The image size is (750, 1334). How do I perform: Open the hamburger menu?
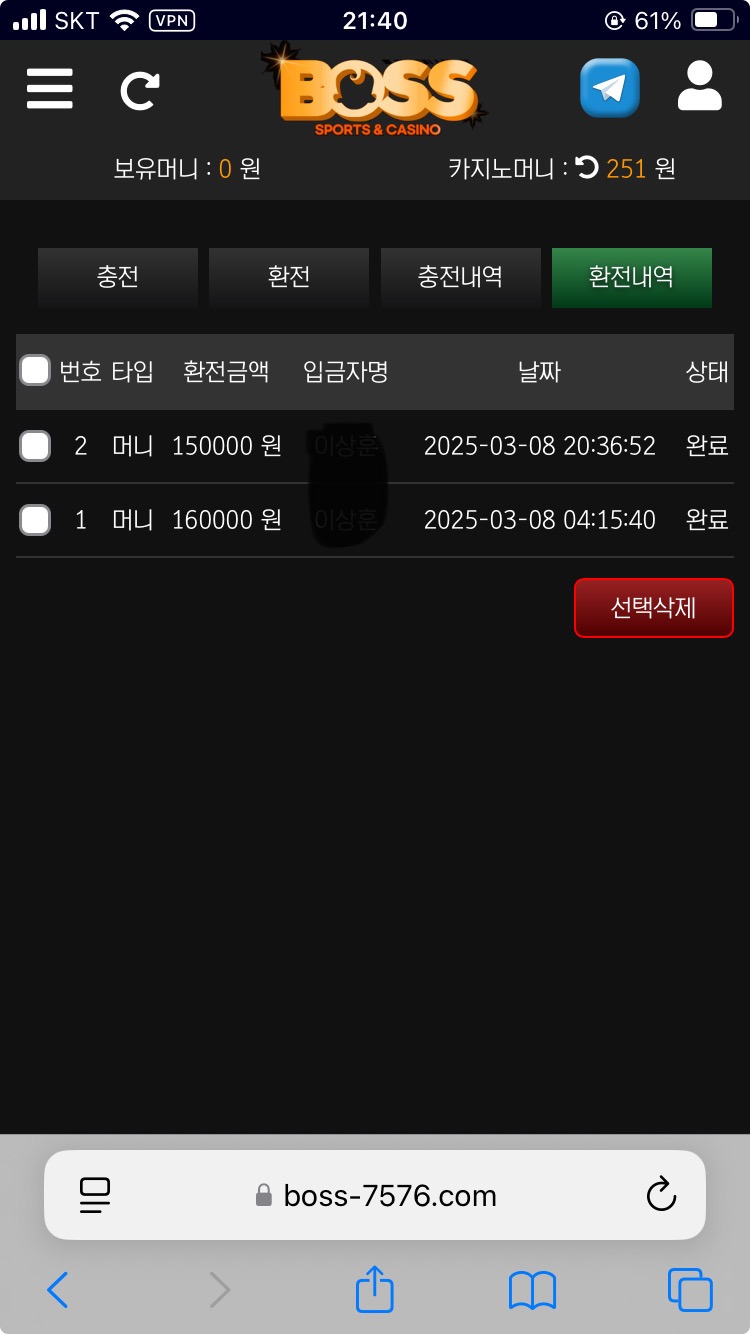[50, 89]
